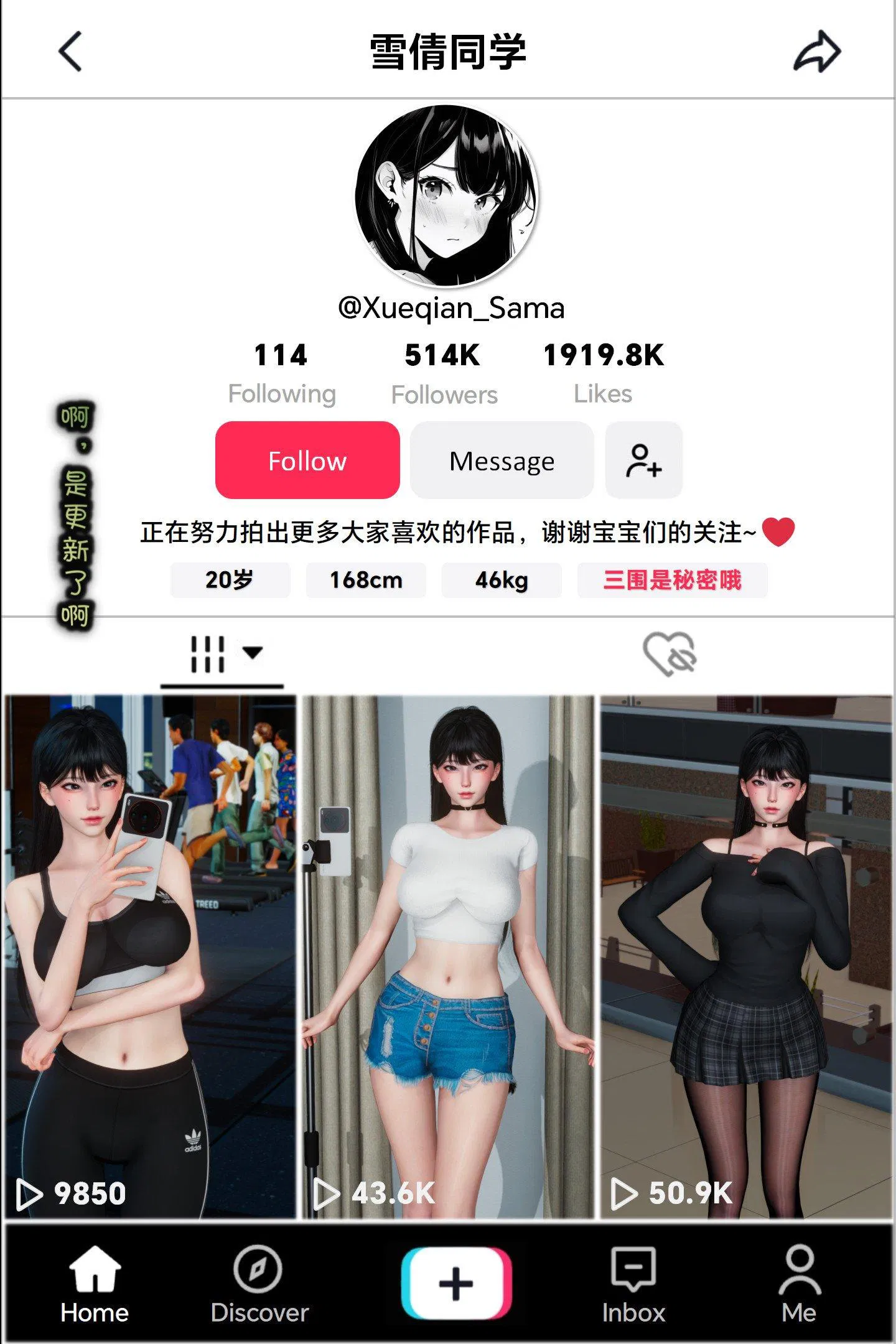
Task: Open suggested accounts person-plus icon
Action: (x=643, y=460)
